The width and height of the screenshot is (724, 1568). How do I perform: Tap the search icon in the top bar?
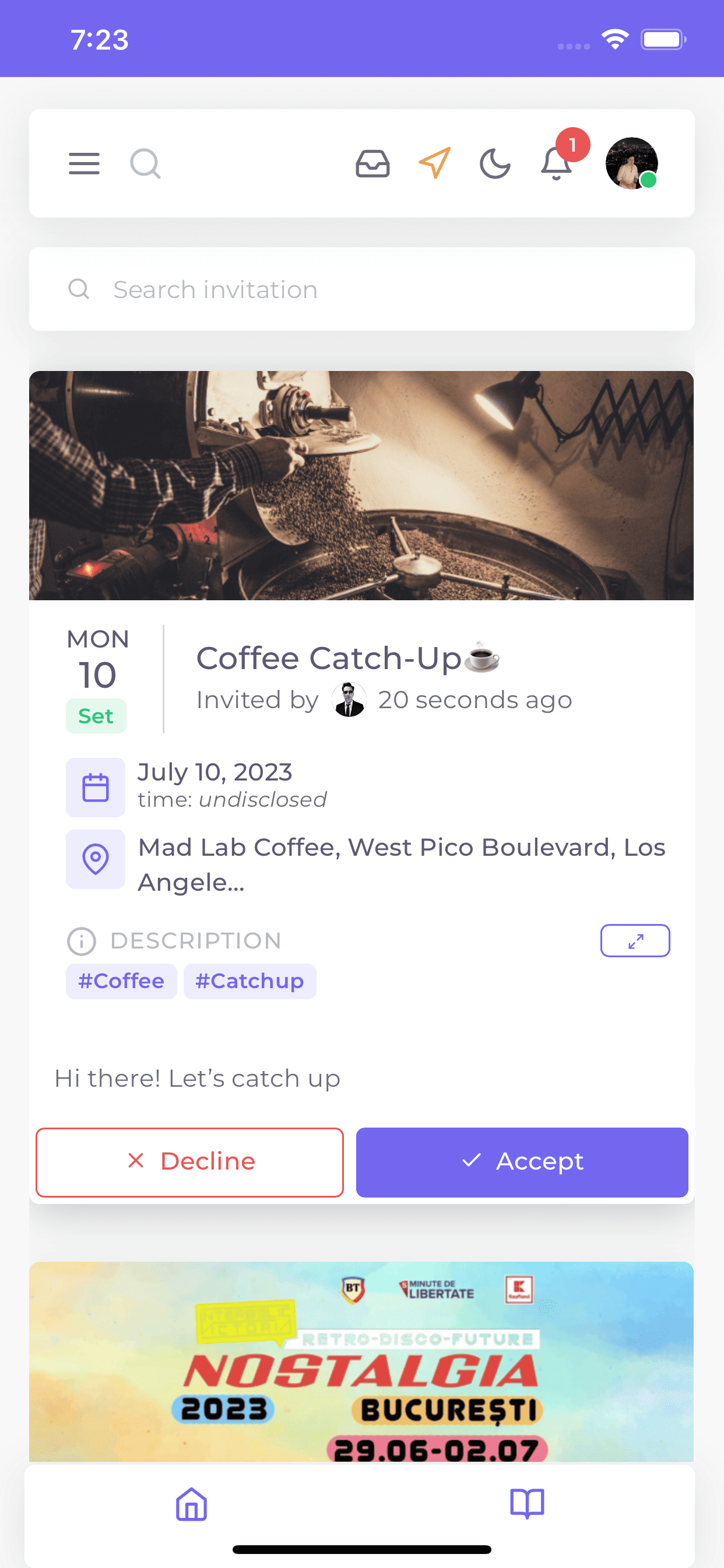pyautogui.click(x=145, y=164)
